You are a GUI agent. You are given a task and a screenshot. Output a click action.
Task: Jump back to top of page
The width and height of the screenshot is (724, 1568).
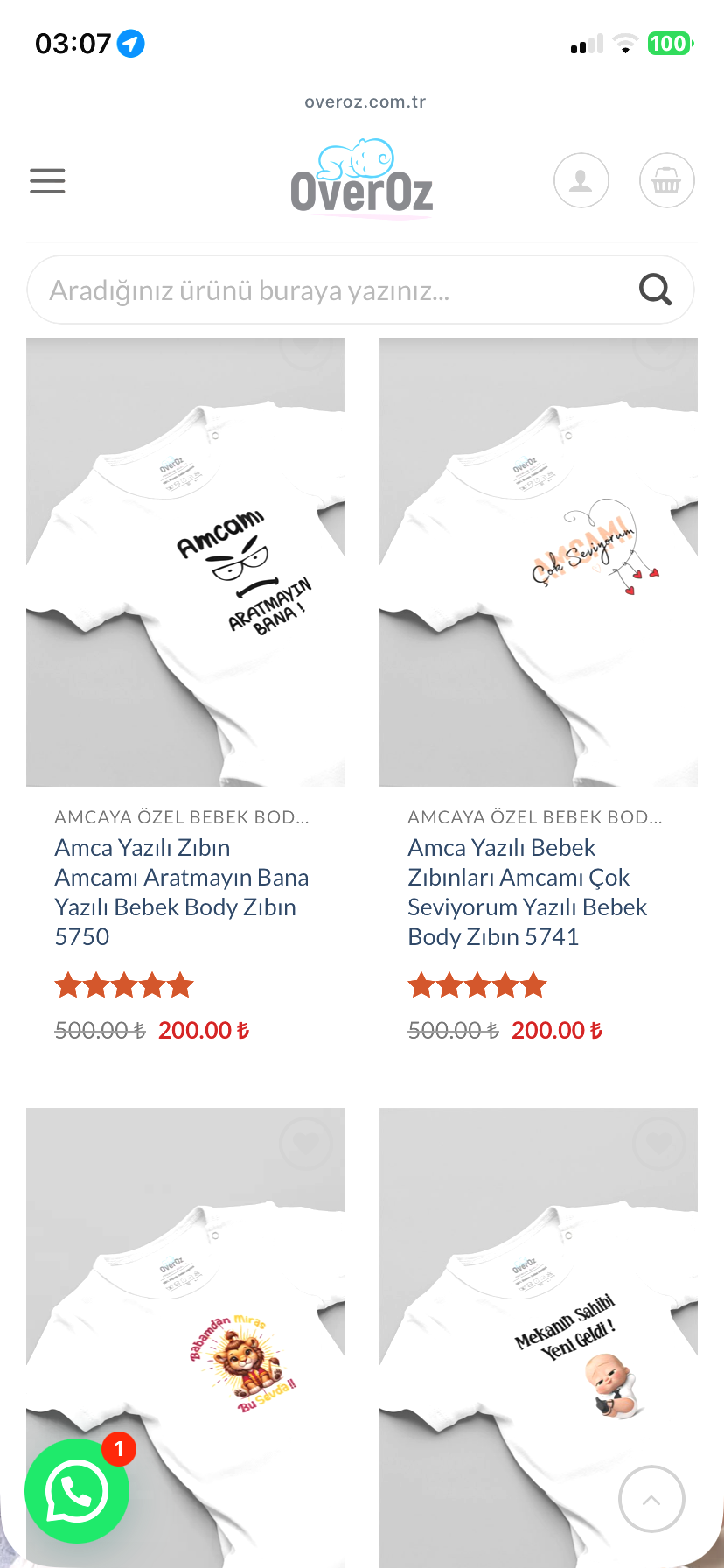(x=651, y=1499)
